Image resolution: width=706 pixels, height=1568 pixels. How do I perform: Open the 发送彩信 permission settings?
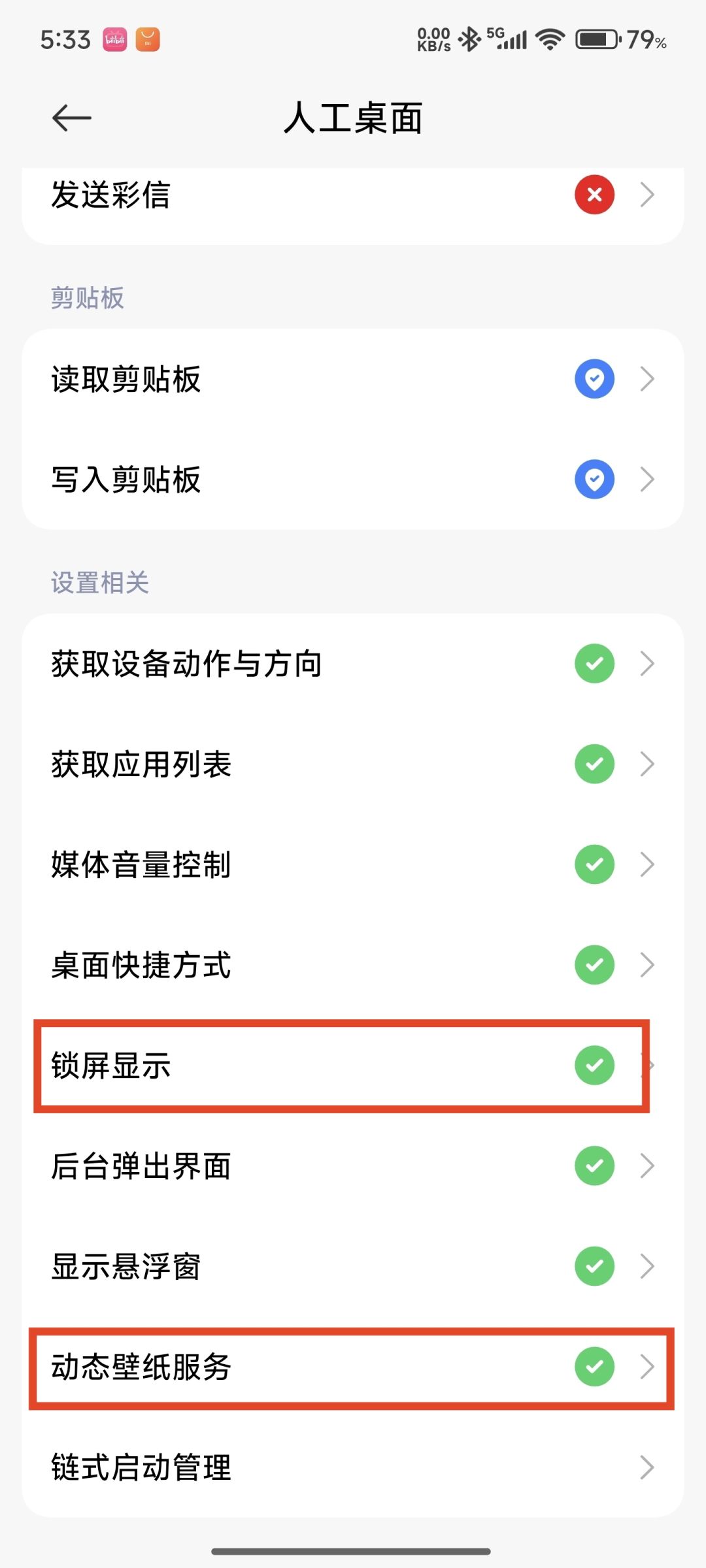click(261, 195)
